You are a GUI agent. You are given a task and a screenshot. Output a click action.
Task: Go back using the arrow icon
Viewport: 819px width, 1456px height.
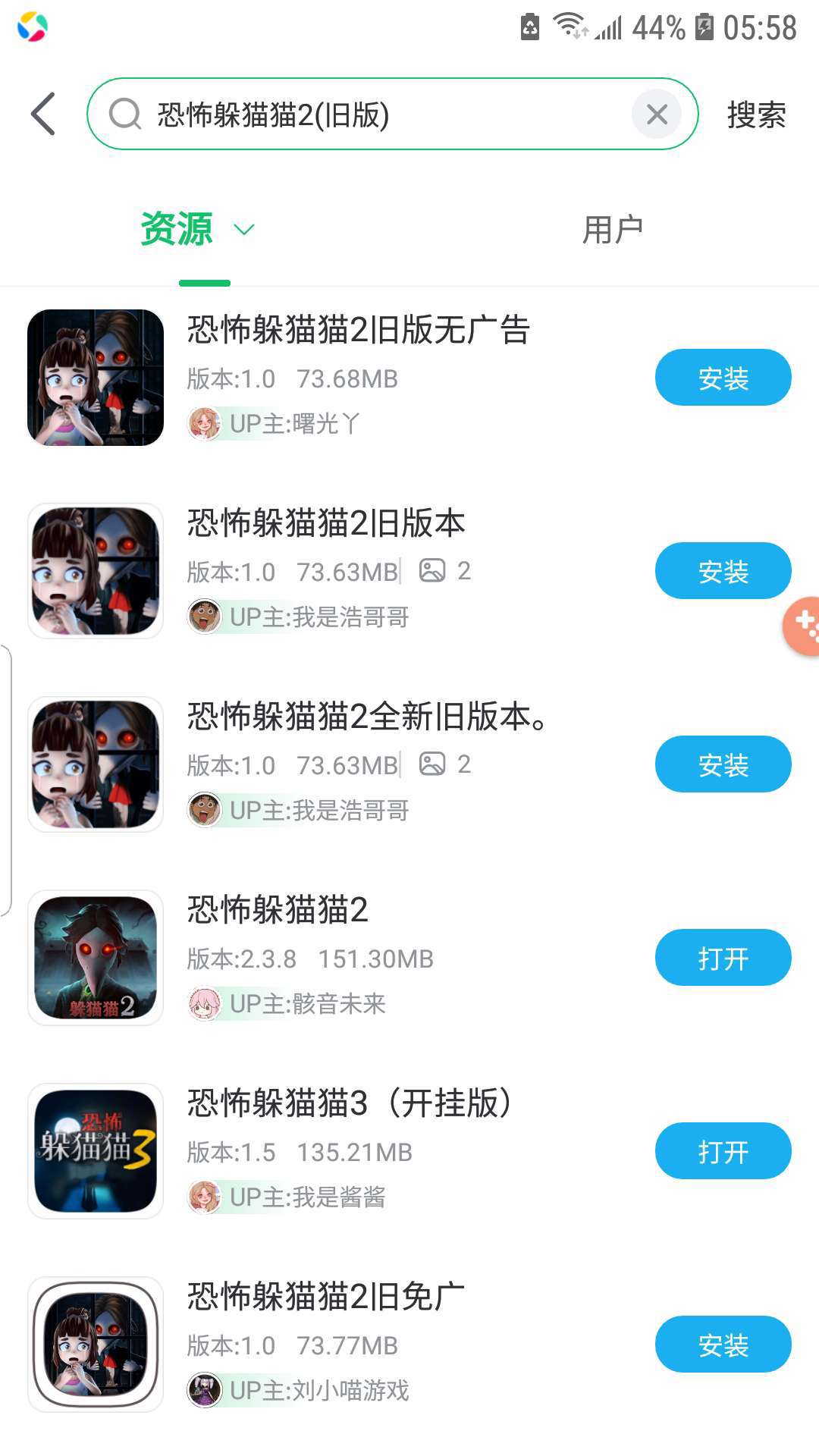coord(43,115)
